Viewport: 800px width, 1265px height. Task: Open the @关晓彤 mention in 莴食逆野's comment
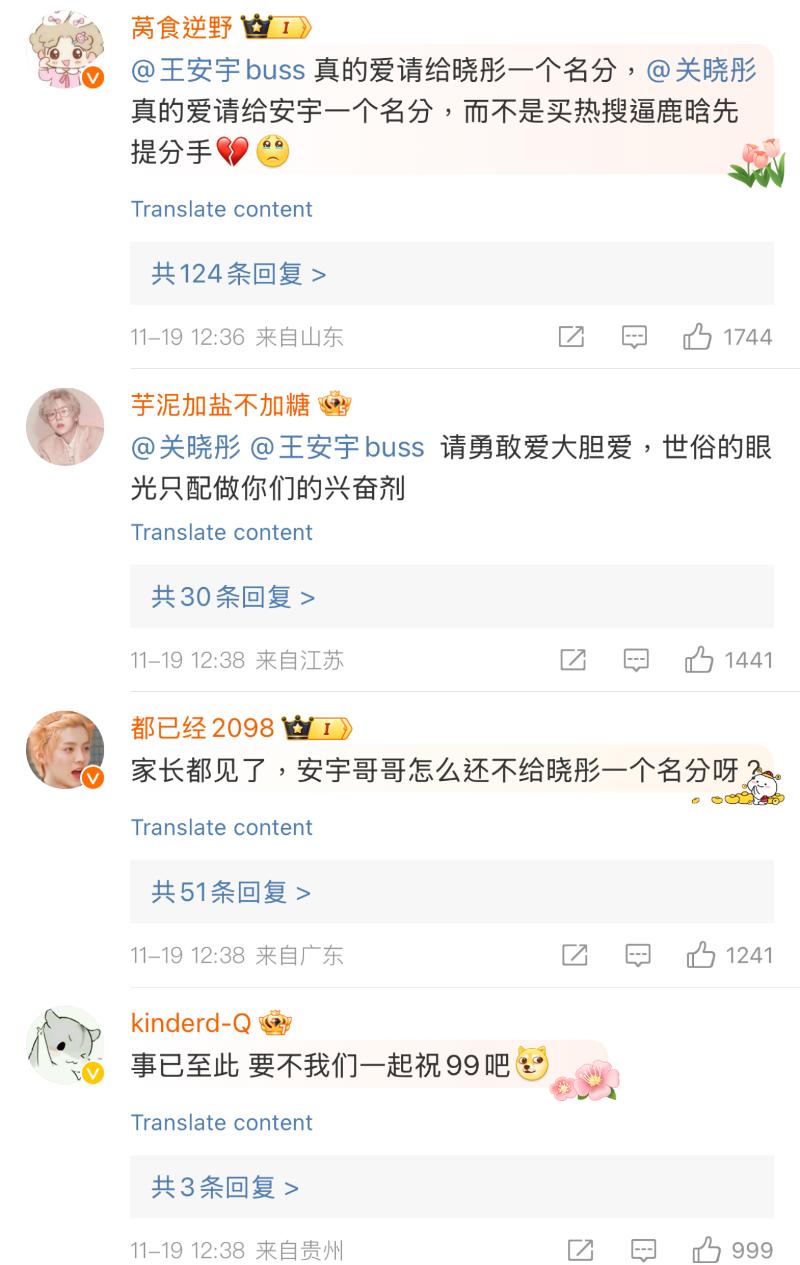point(702,70)
